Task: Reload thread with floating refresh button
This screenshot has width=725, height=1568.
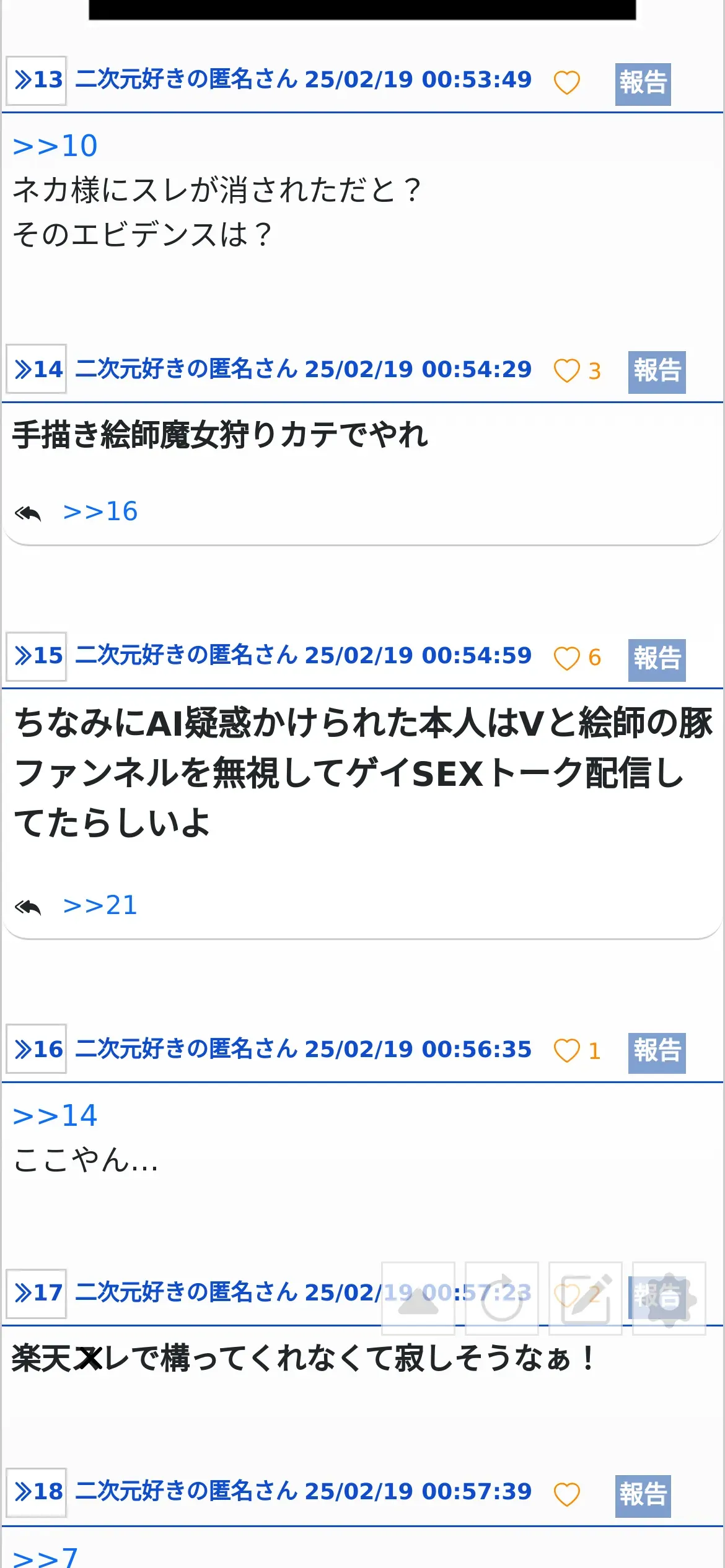Action: point(501,1298)
